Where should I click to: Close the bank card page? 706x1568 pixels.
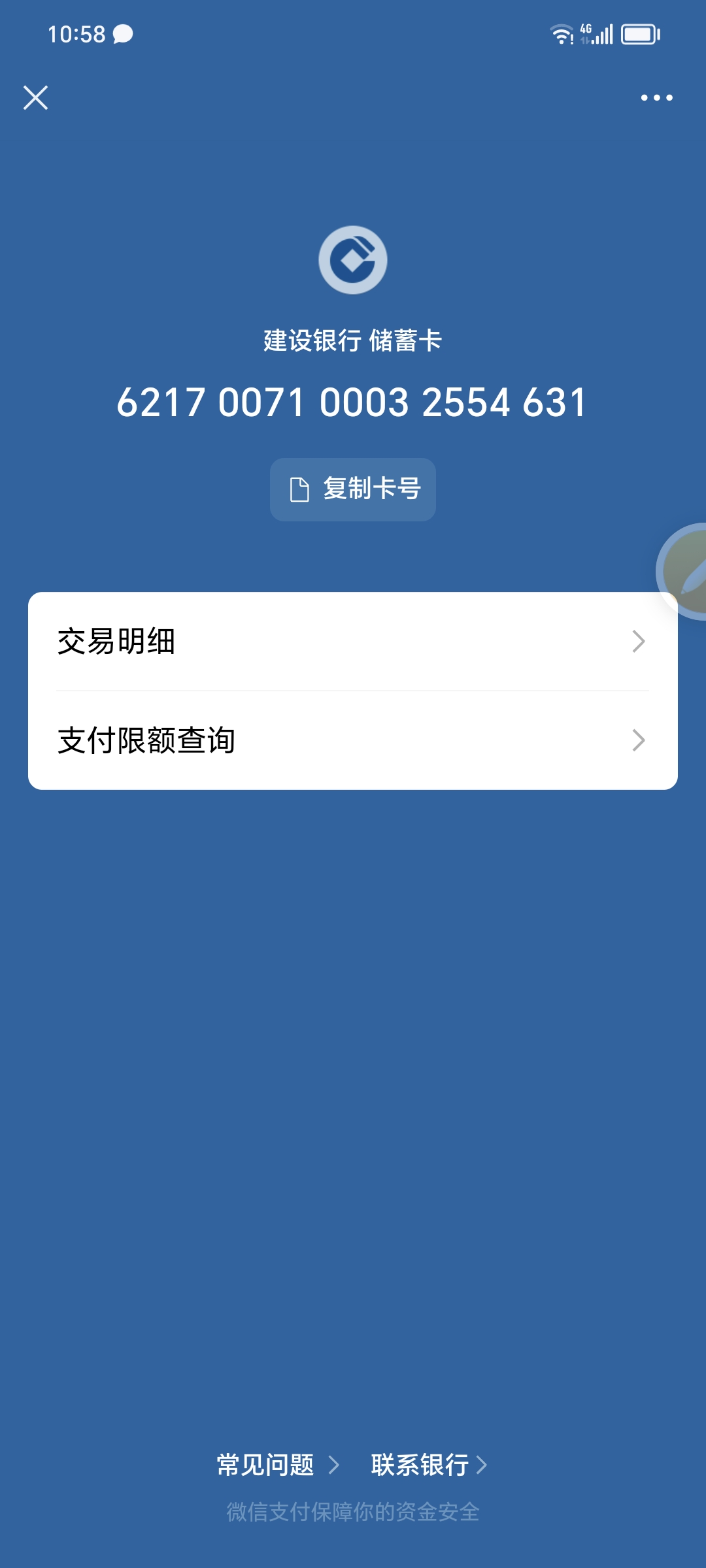pos(36,98)
